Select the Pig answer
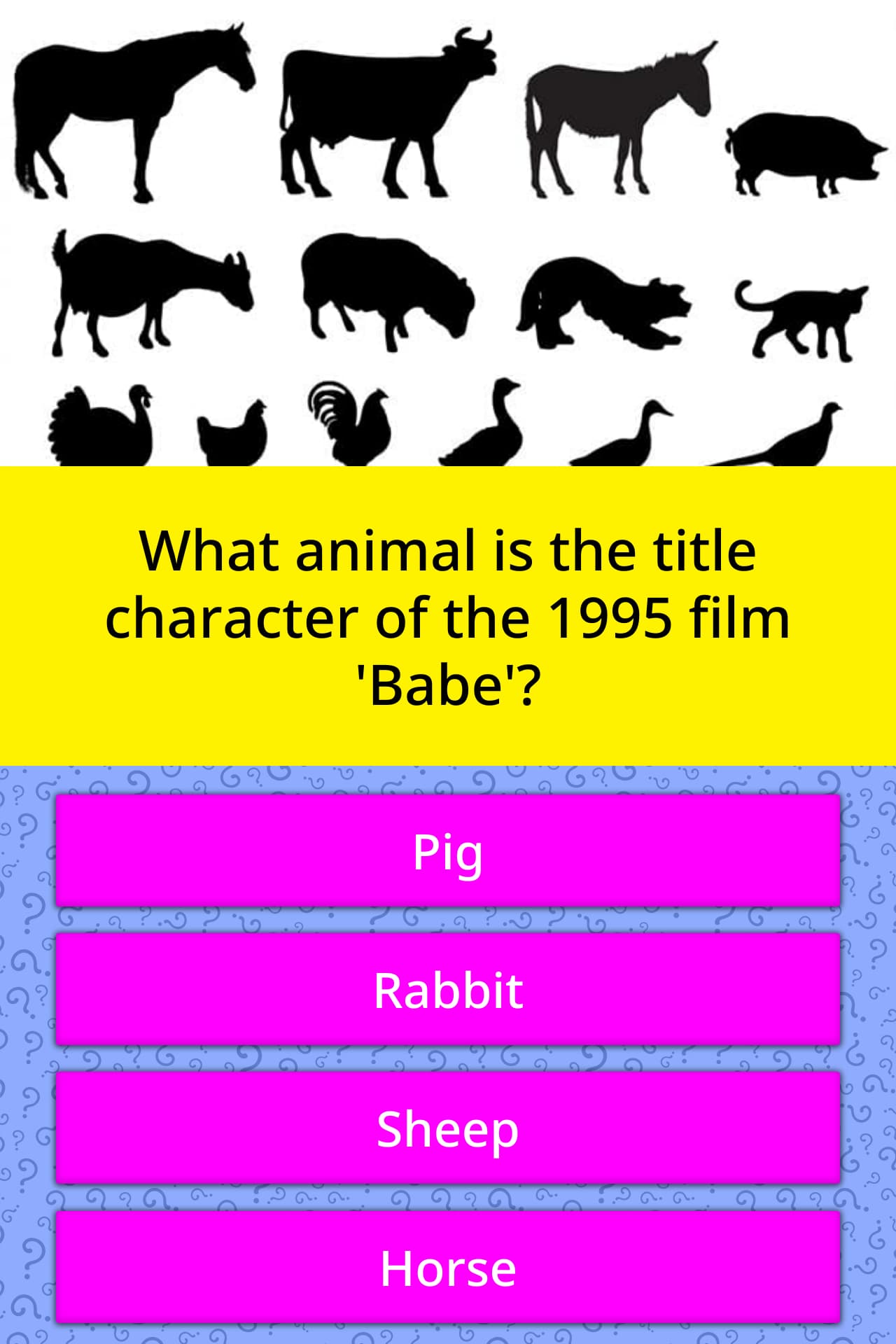Screen dimensions: 896x1344 pyautogui.click(x=448, y=850)
